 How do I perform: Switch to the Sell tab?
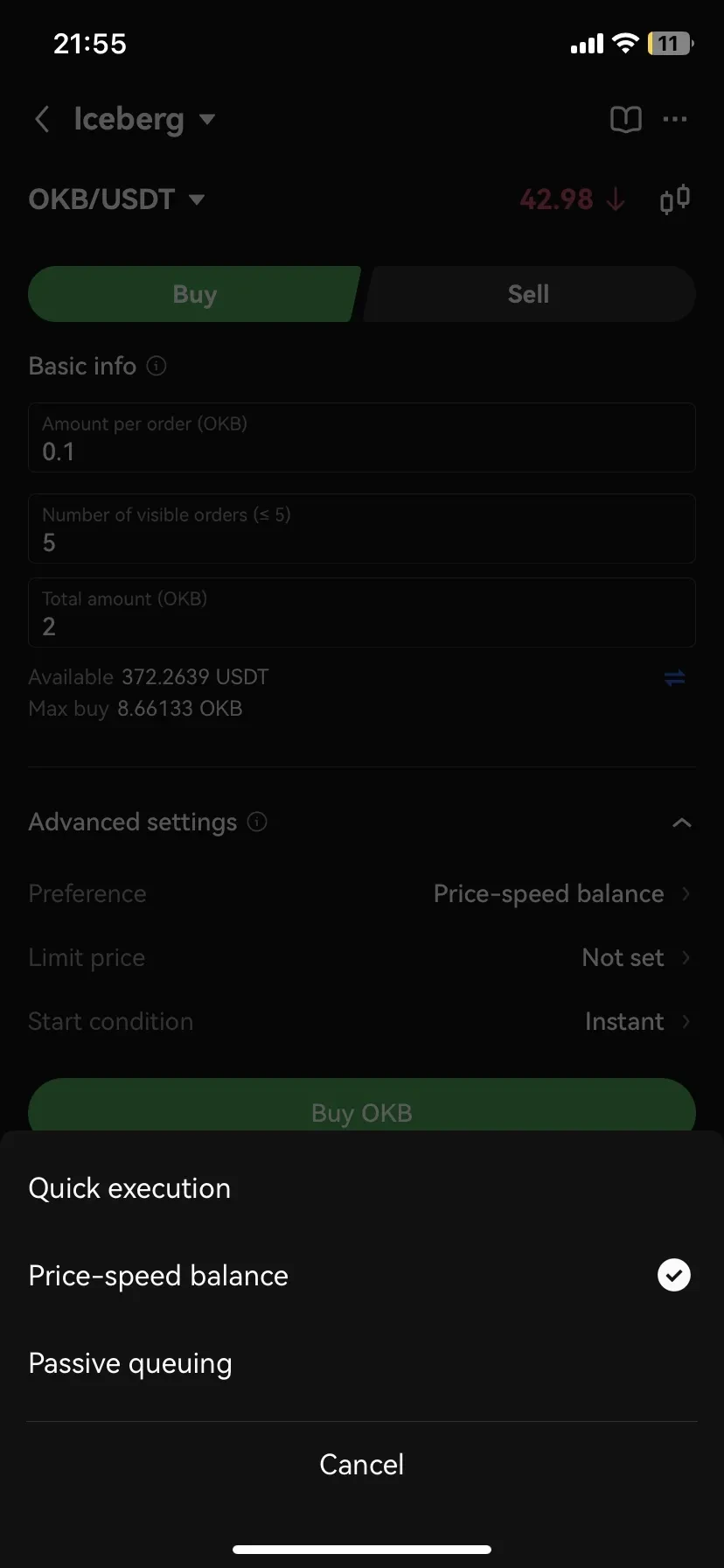tap(528, 294)
